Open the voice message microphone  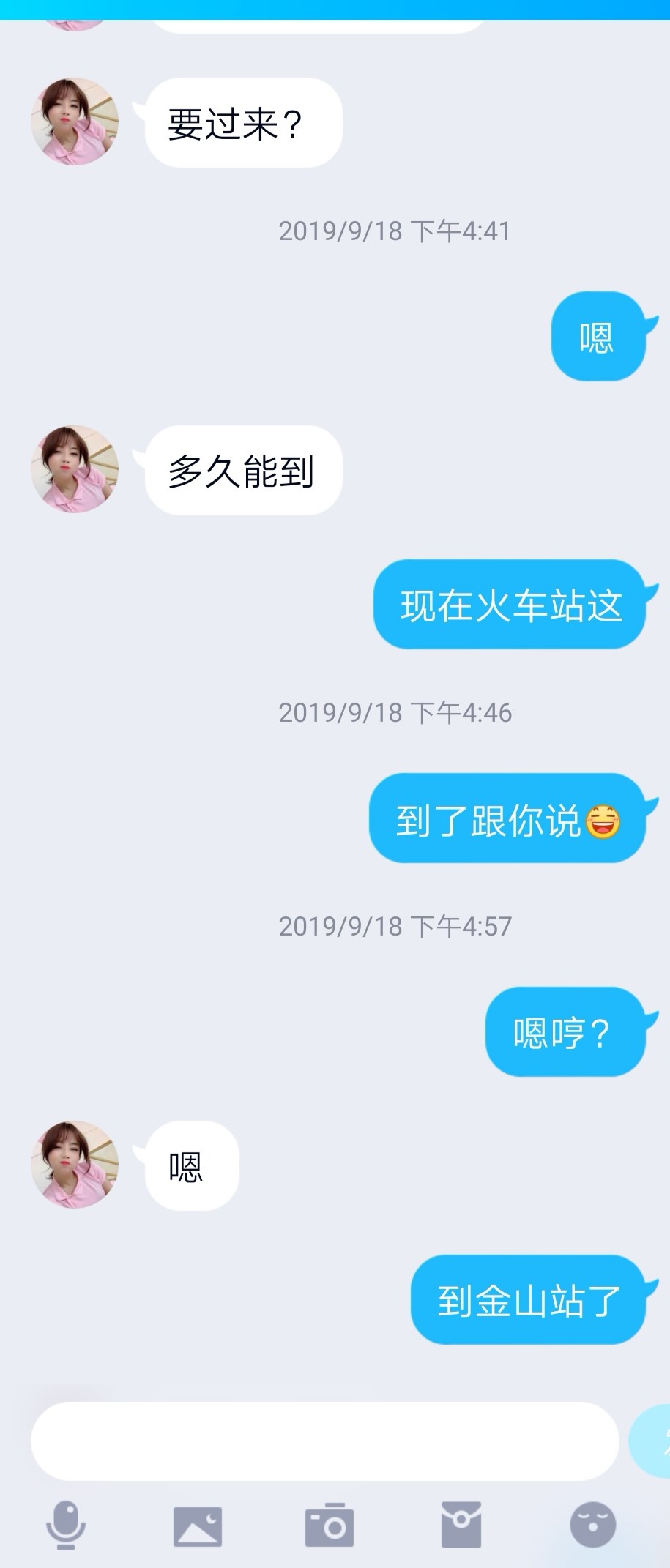tap(66, 1526)
